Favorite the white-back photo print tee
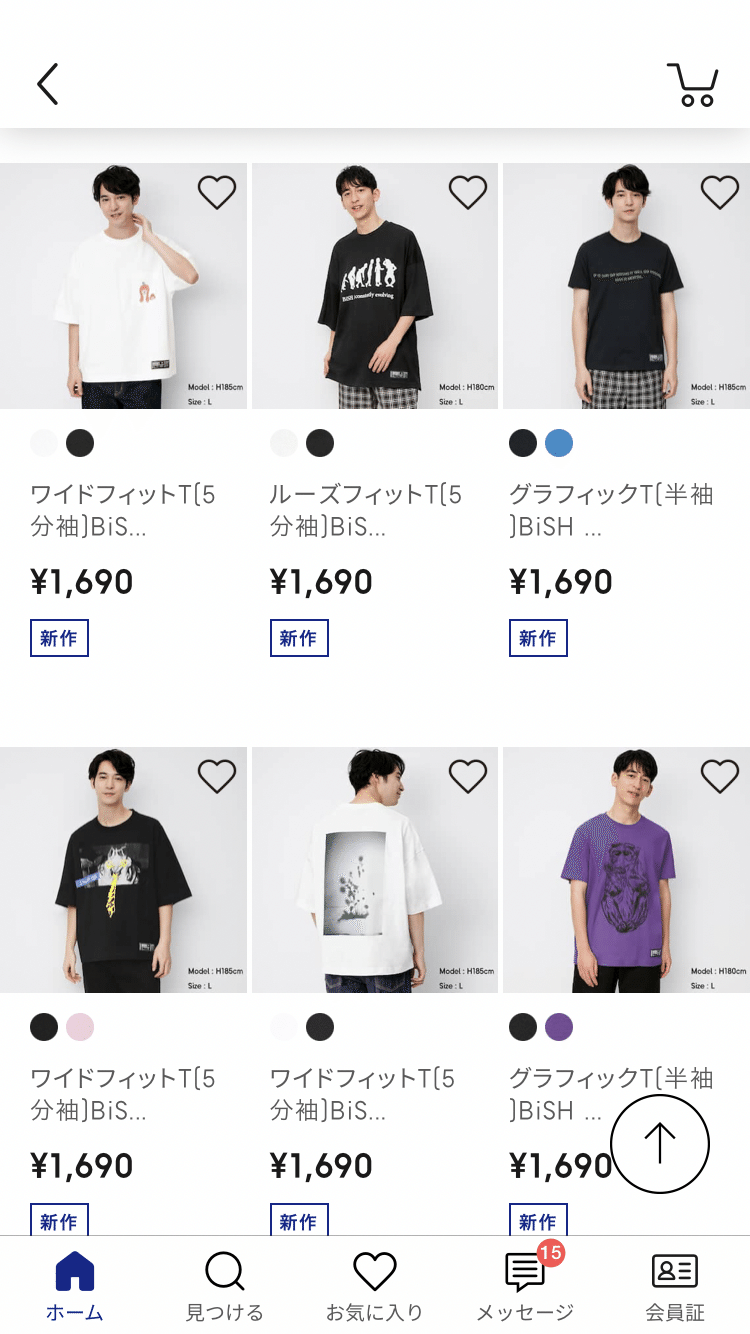750x1334 pixels. coord(467,775)
